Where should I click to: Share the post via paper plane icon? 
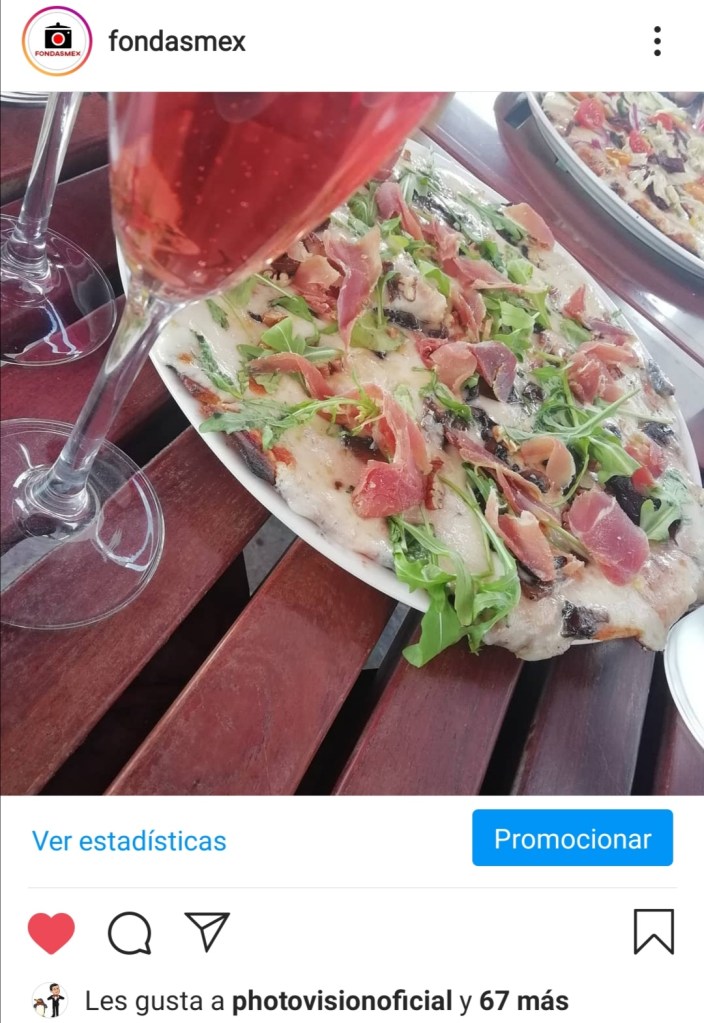[207, 931]
